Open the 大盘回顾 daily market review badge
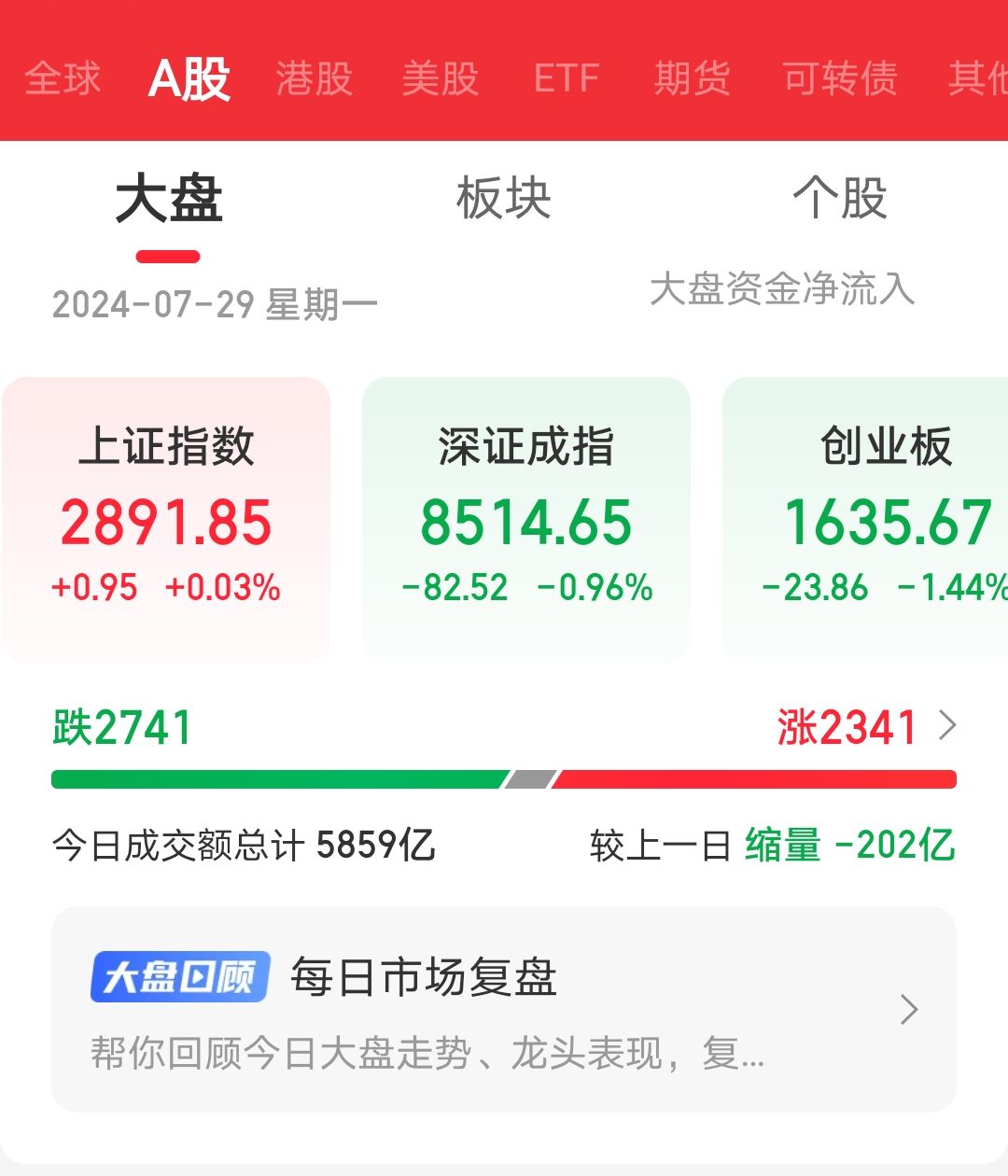Viewport: 1008px width, 1176px height. pos(178,979)
